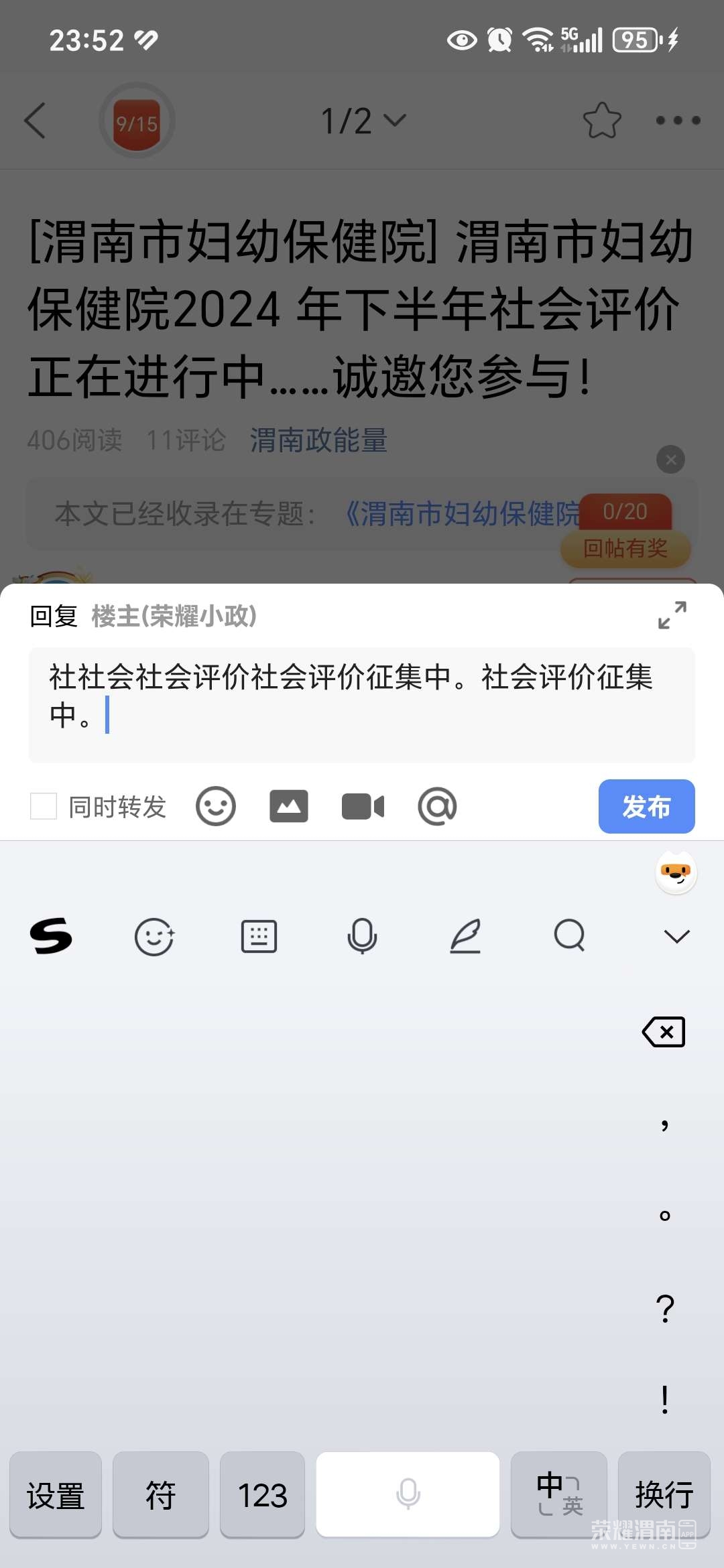Toggle Chinese/English input with 中英 key

559,1494
